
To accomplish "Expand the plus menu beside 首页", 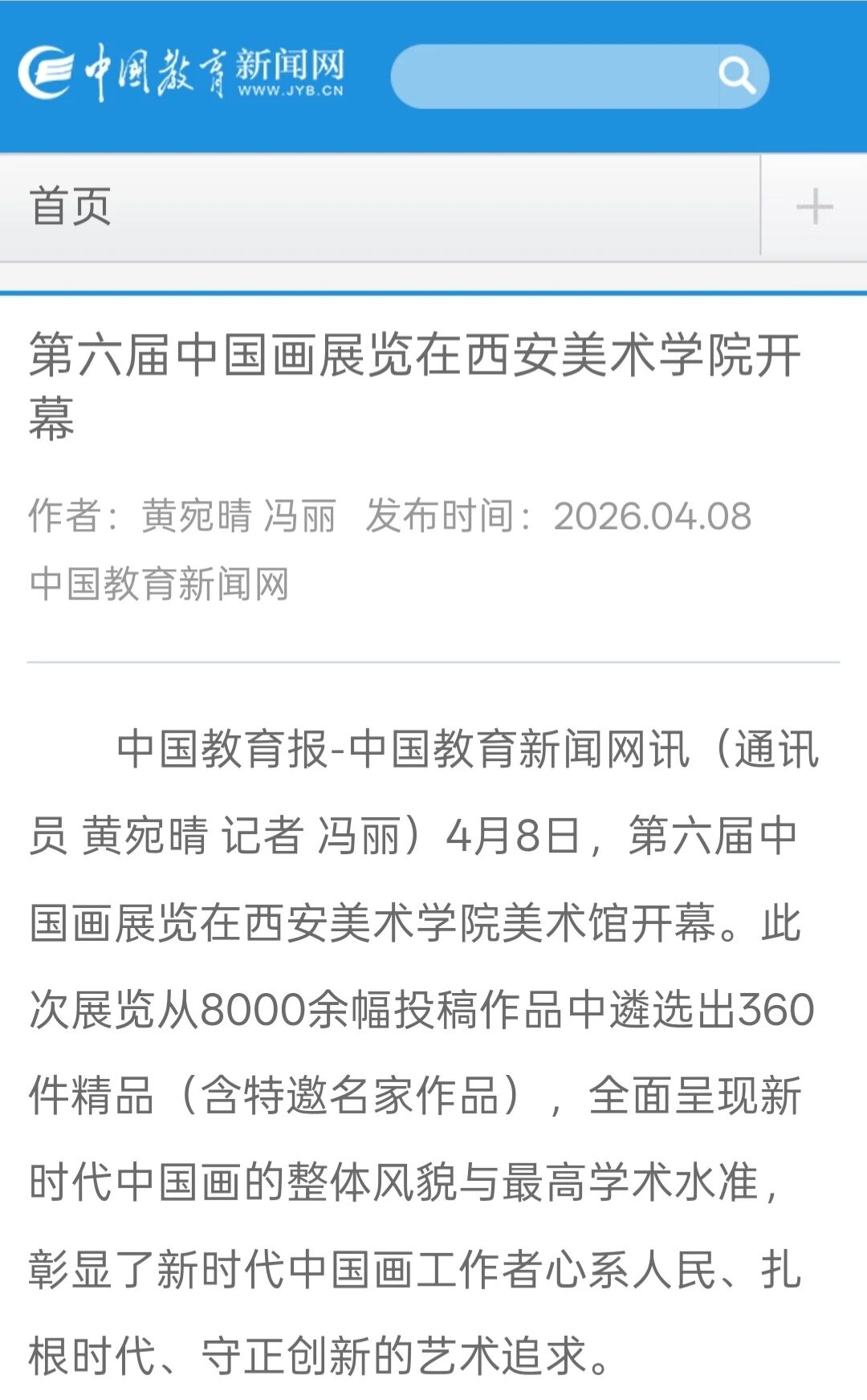I will point(814,206).
